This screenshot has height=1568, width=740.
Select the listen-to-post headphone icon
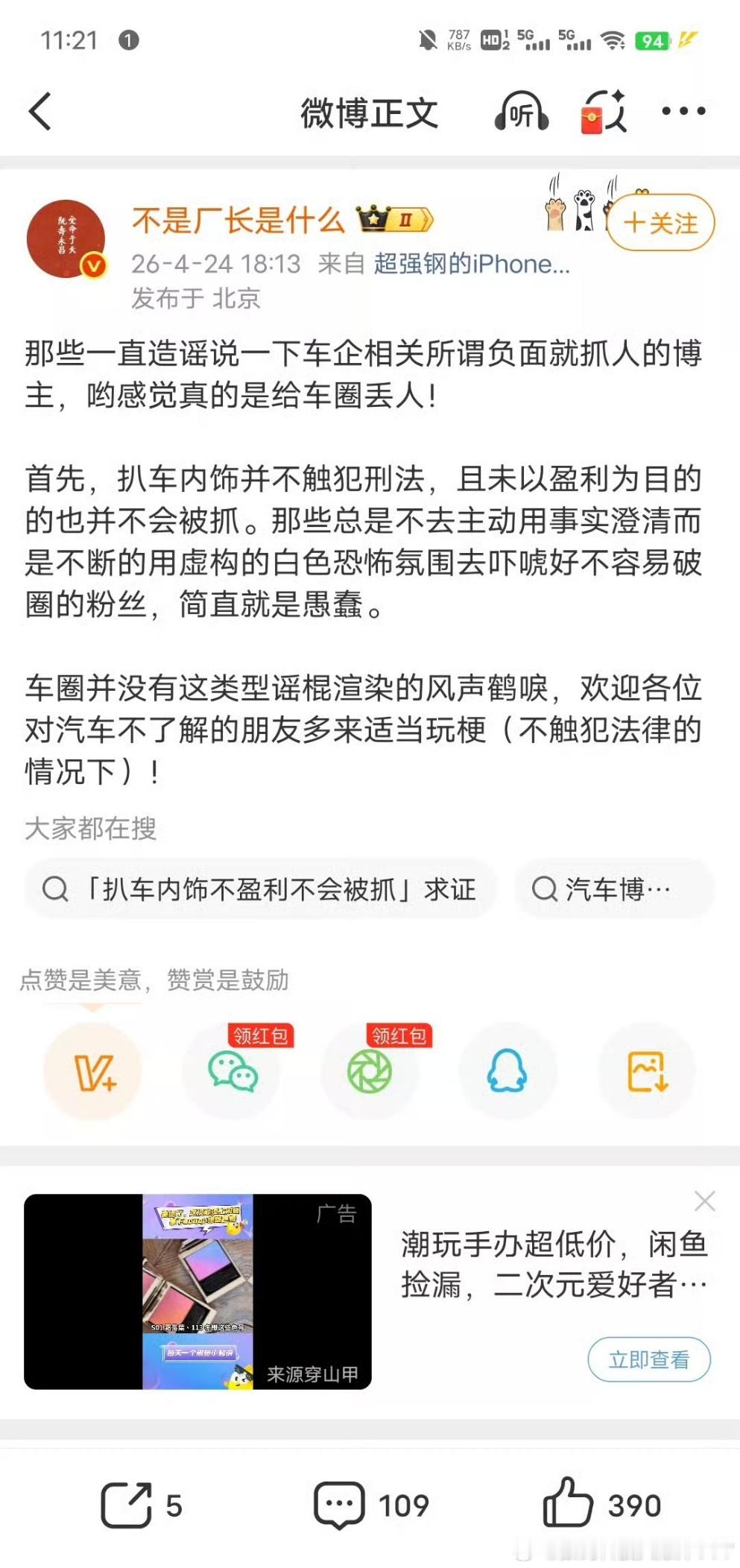522,113
